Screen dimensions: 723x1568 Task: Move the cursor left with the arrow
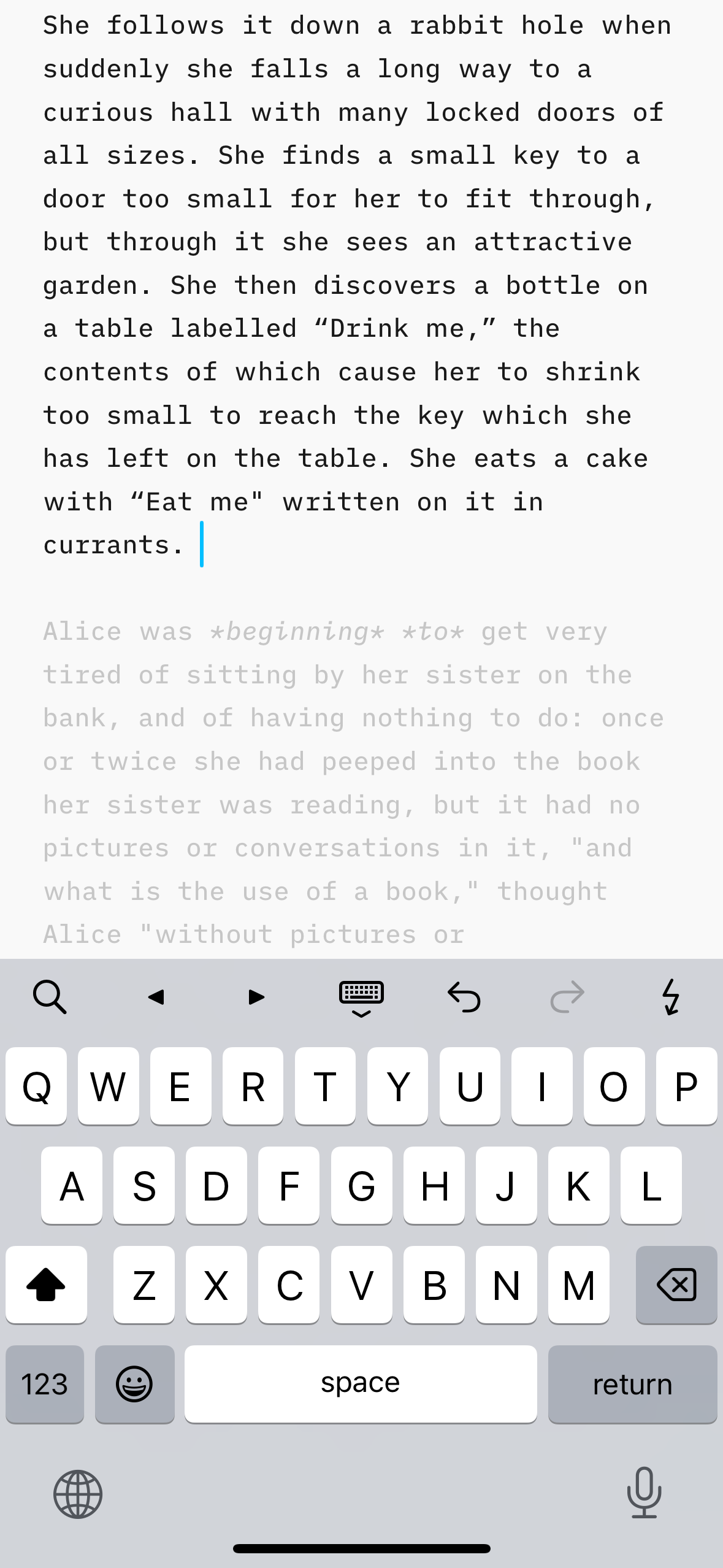(x=156, y=997)
